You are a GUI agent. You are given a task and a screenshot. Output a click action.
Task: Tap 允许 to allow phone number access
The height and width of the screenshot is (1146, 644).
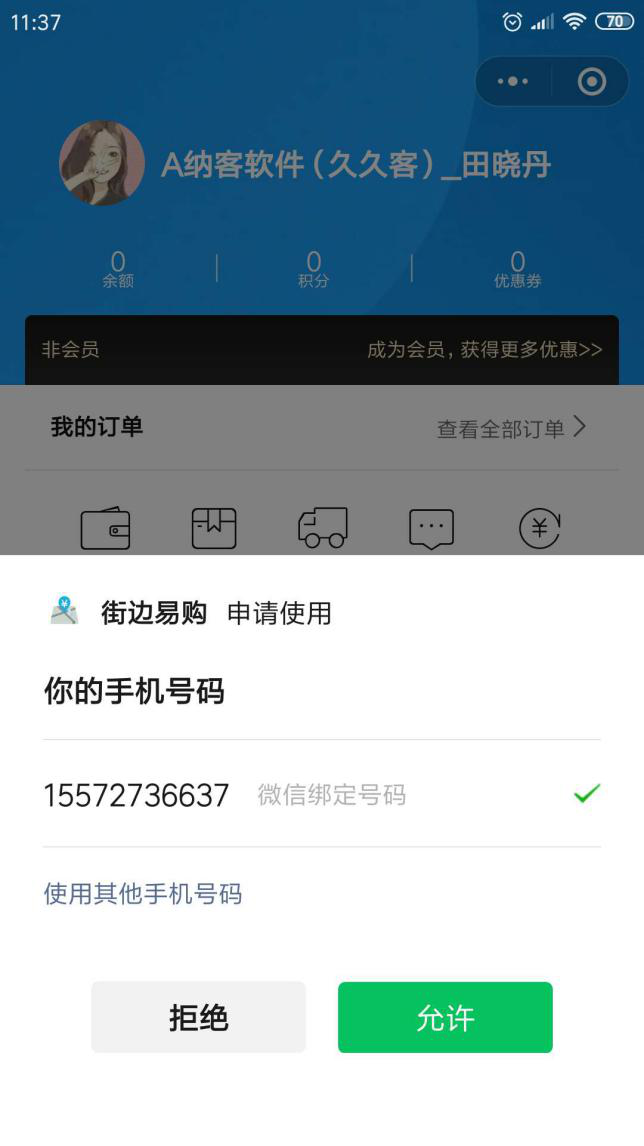tap(445, 1017)
